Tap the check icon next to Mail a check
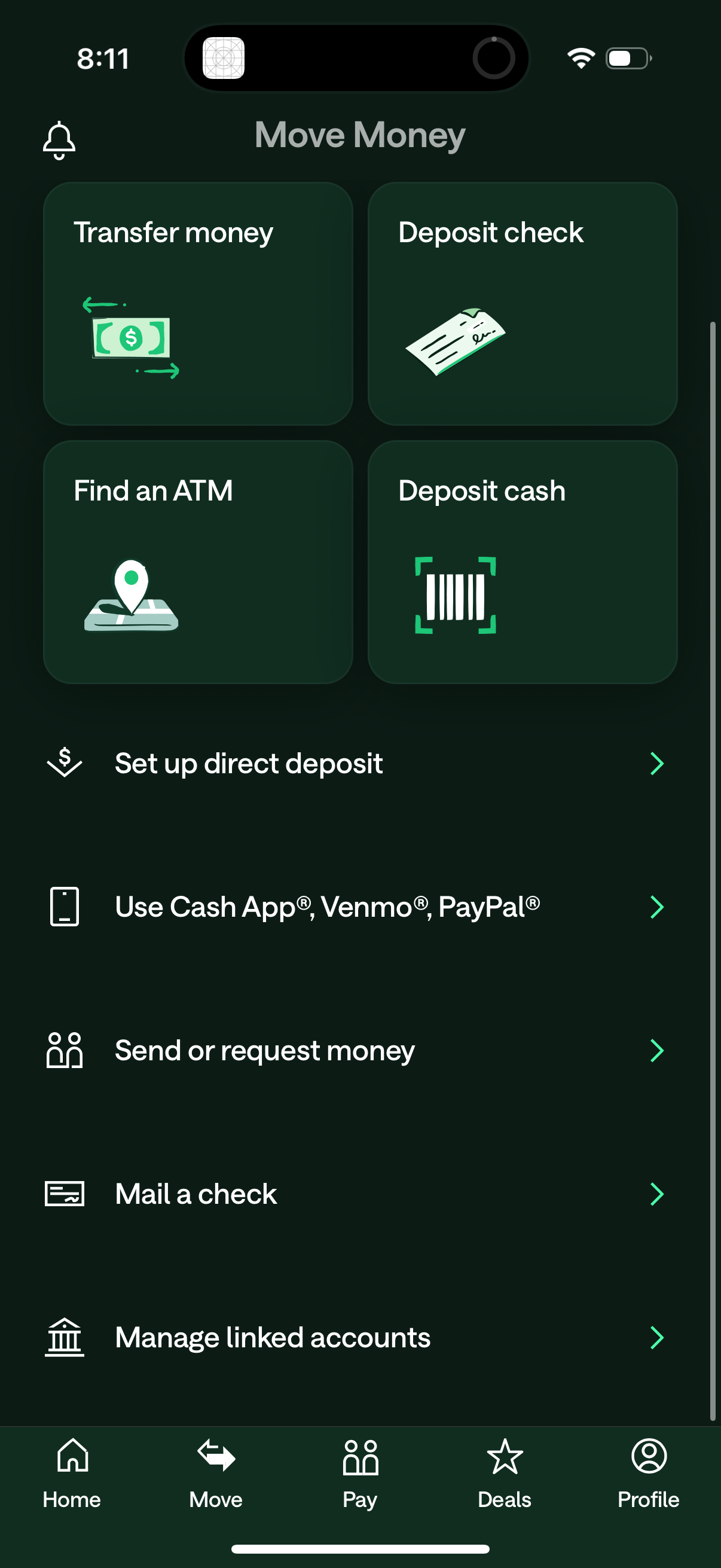Image resolution: width=721 pixels, height=1568 pixels. click(65, 1194)
